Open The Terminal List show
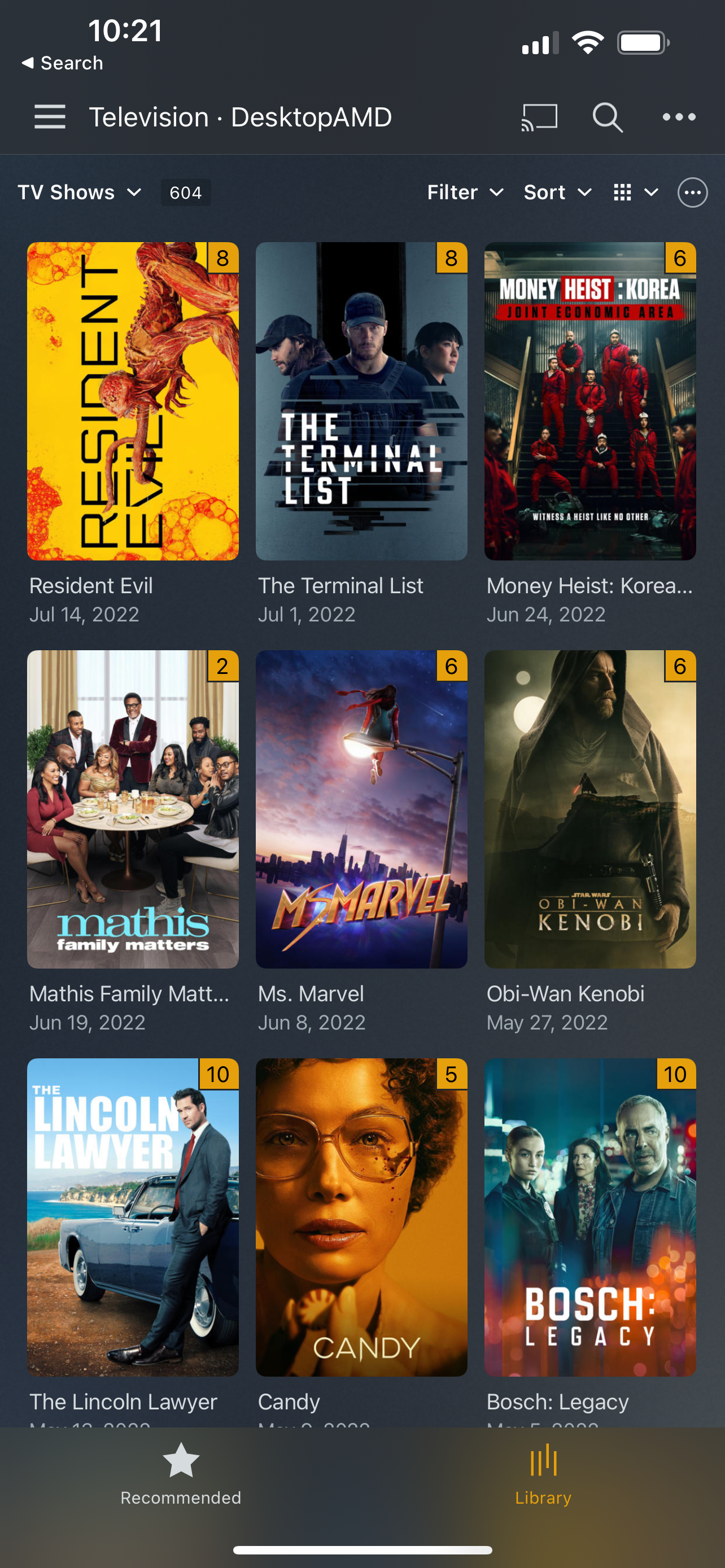 coord(361,401)
